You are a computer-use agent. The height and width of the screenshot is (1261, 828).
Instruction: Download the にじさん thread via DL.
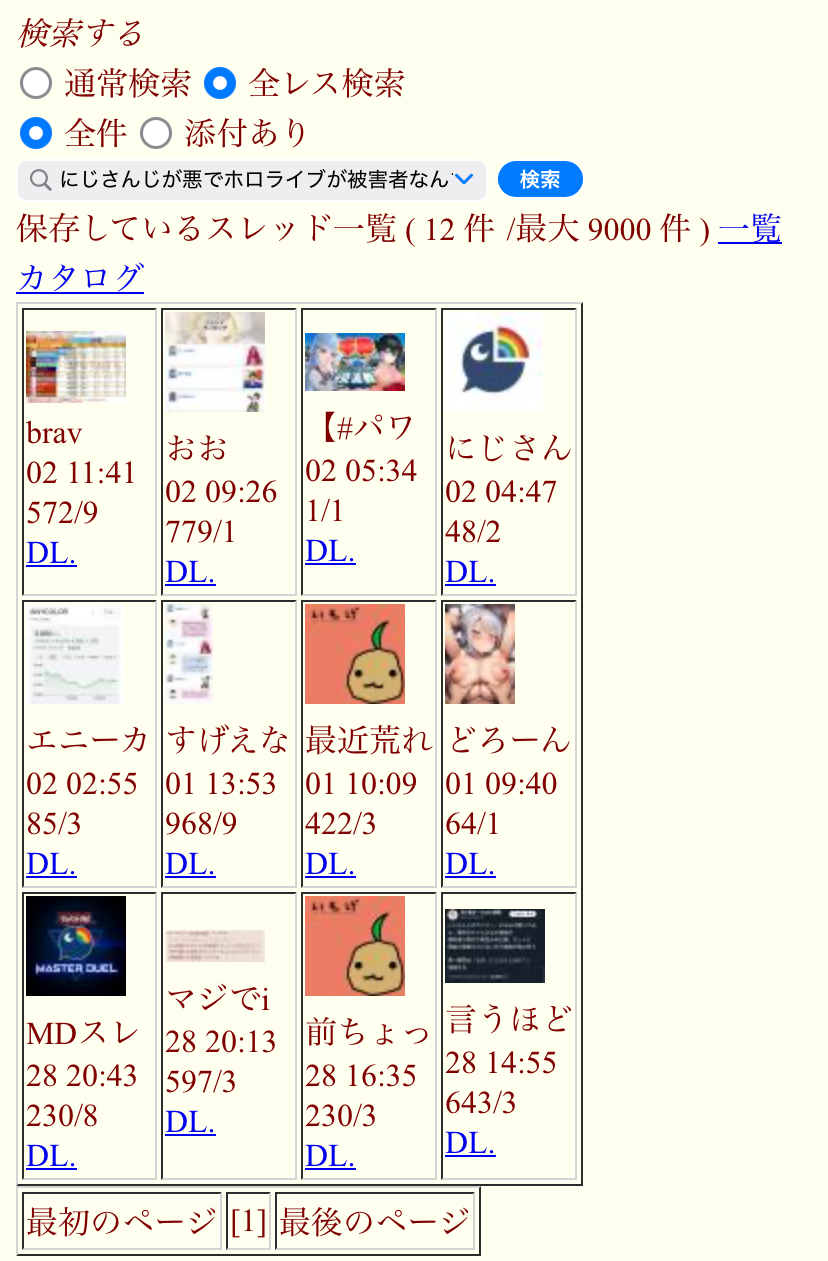click(470, 572)
